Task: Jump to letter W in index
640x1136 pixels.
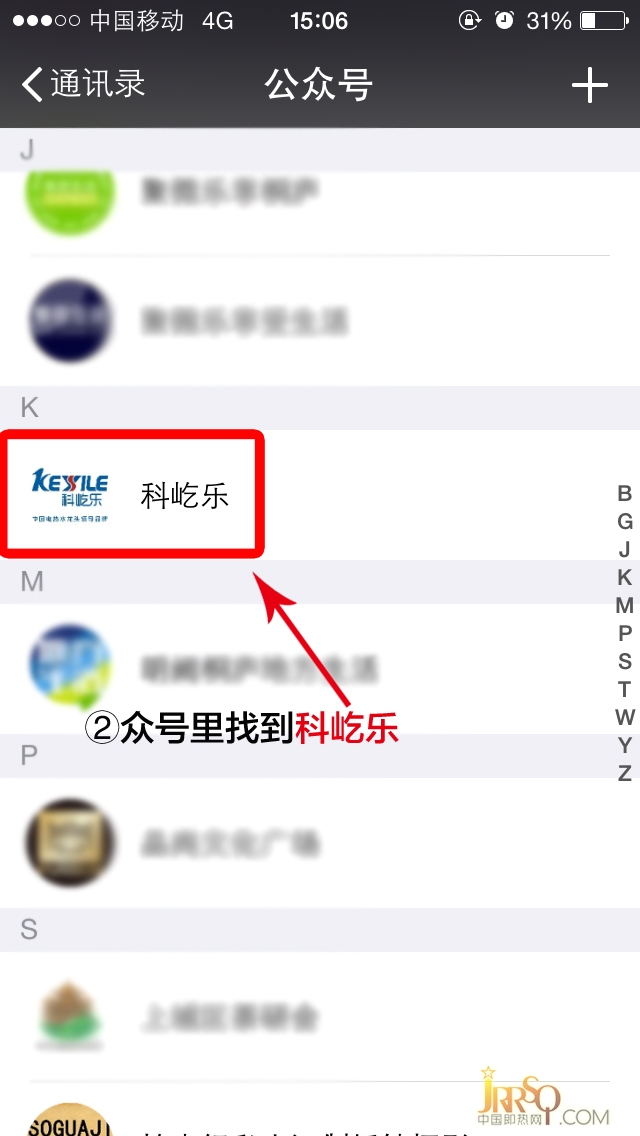Action: 624,717
